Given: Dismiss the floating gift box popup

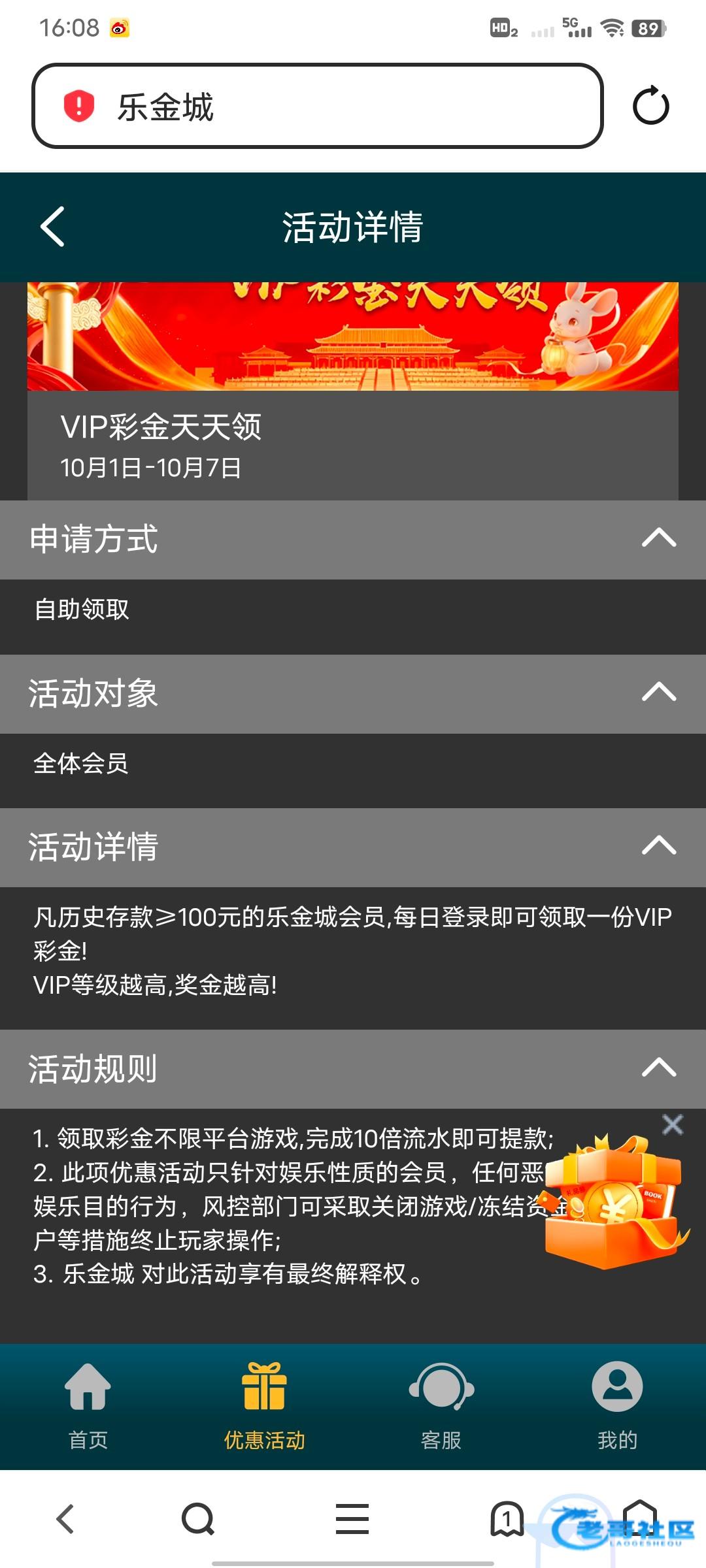Looking at the screenshot, I should [x=672, y=1124].
